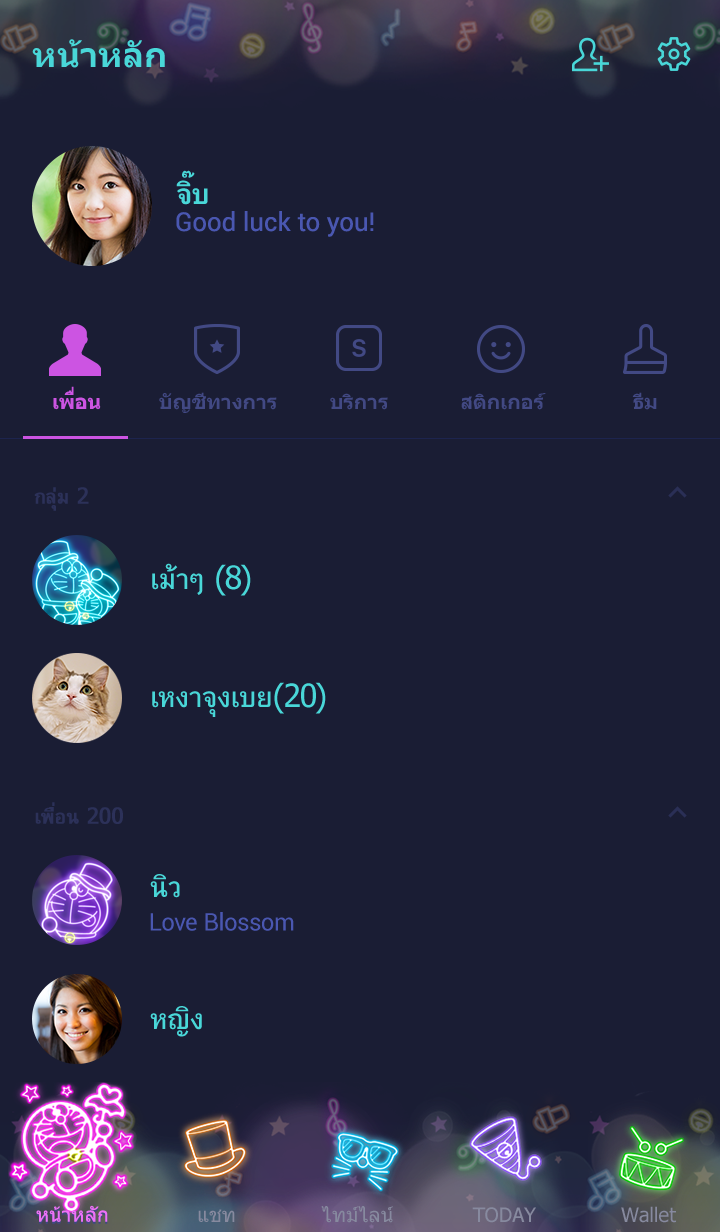View หญิง's profile
The image size is (720, 1232).
tap(176, 1019)
